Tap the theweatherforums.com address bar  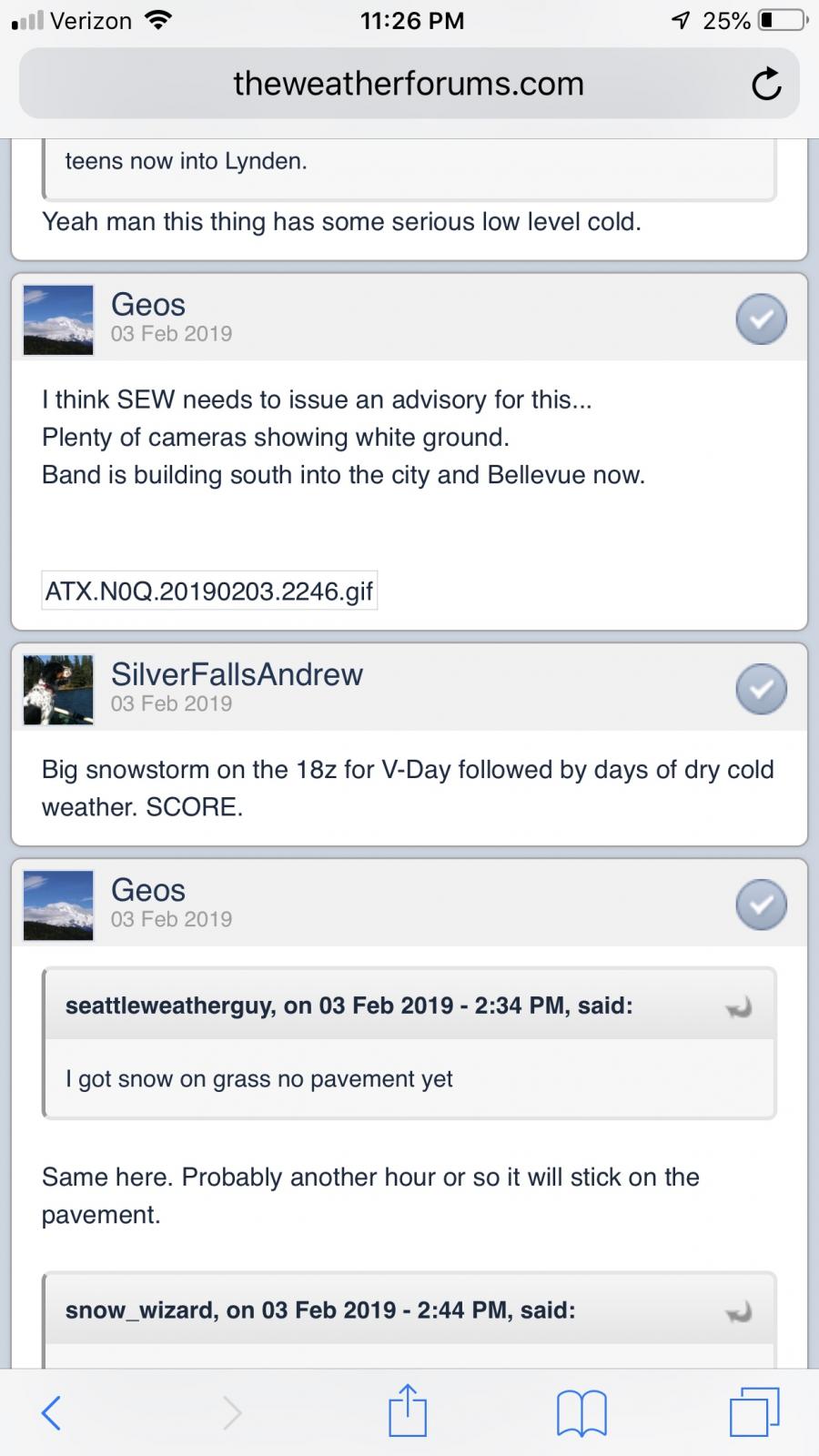408,85
